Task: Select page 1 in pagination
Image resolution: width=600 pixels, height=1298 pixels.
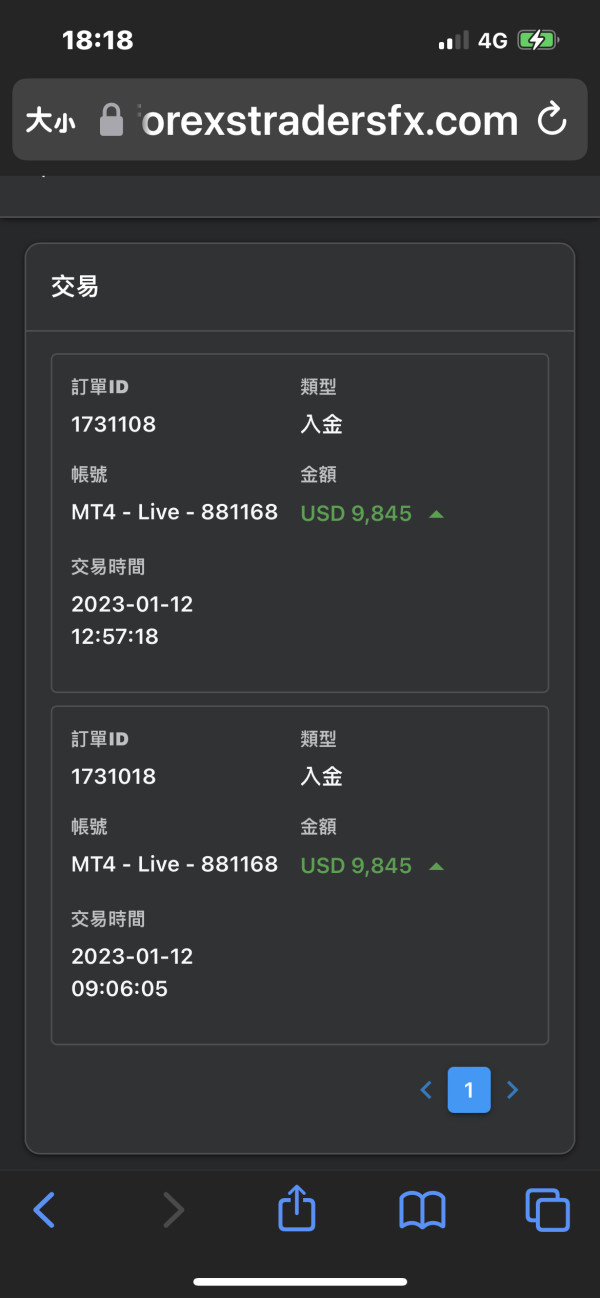Action: point(469,1090)
